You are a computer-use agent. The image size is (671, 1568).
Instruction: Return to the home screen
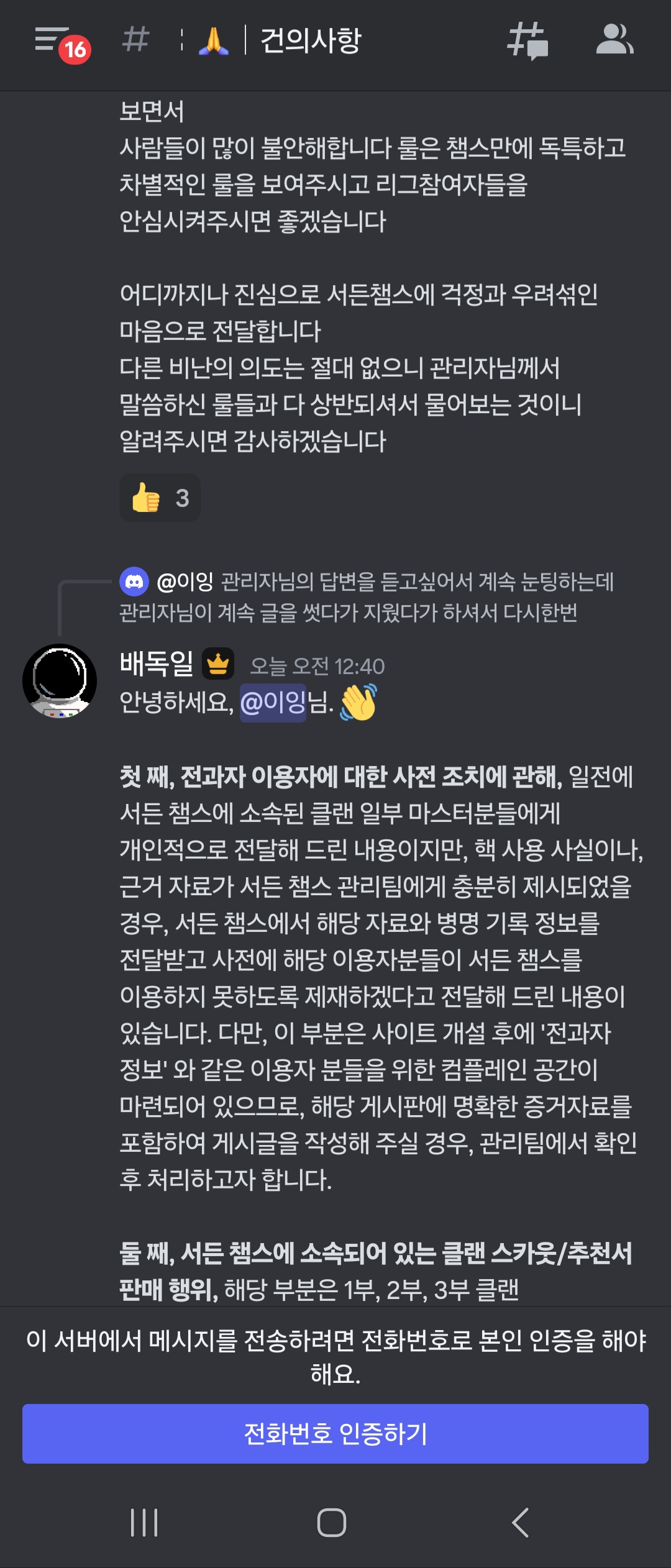pyautogui.click(x=332, y=1523)
